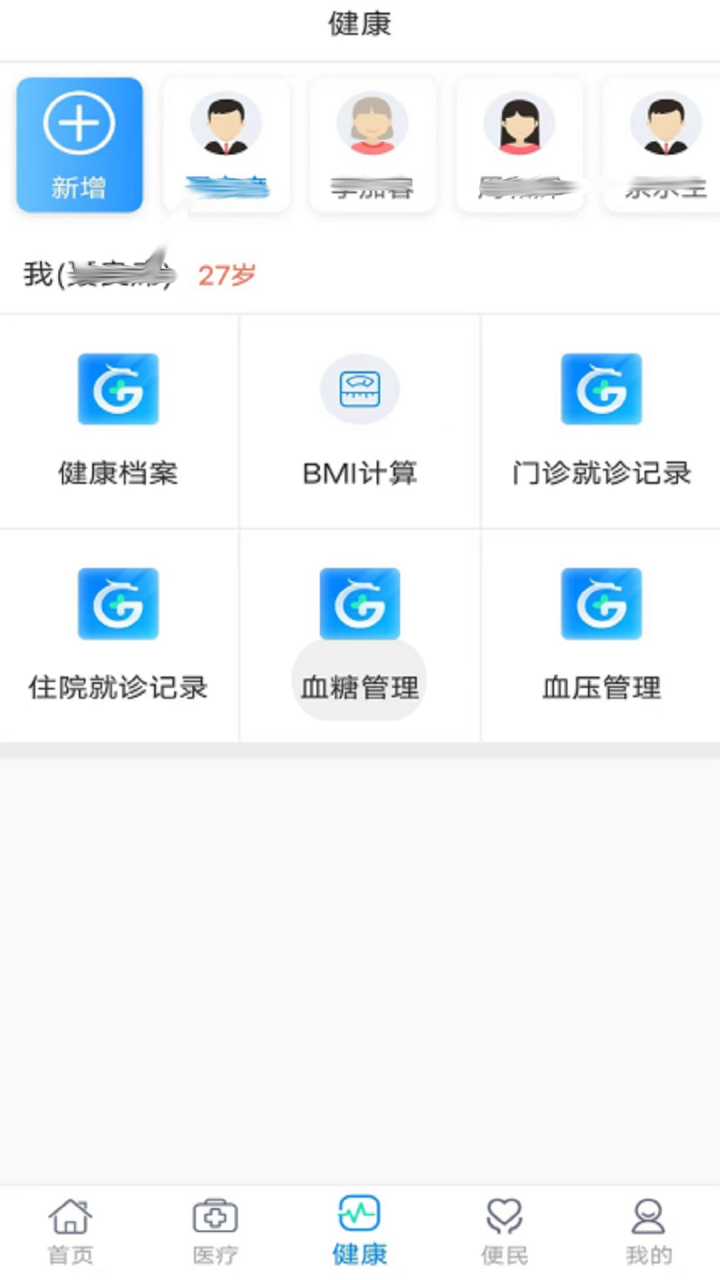Open the 血糖管理 blood sugar management tool
This screenshot has width=720, height=1280.
359,635
